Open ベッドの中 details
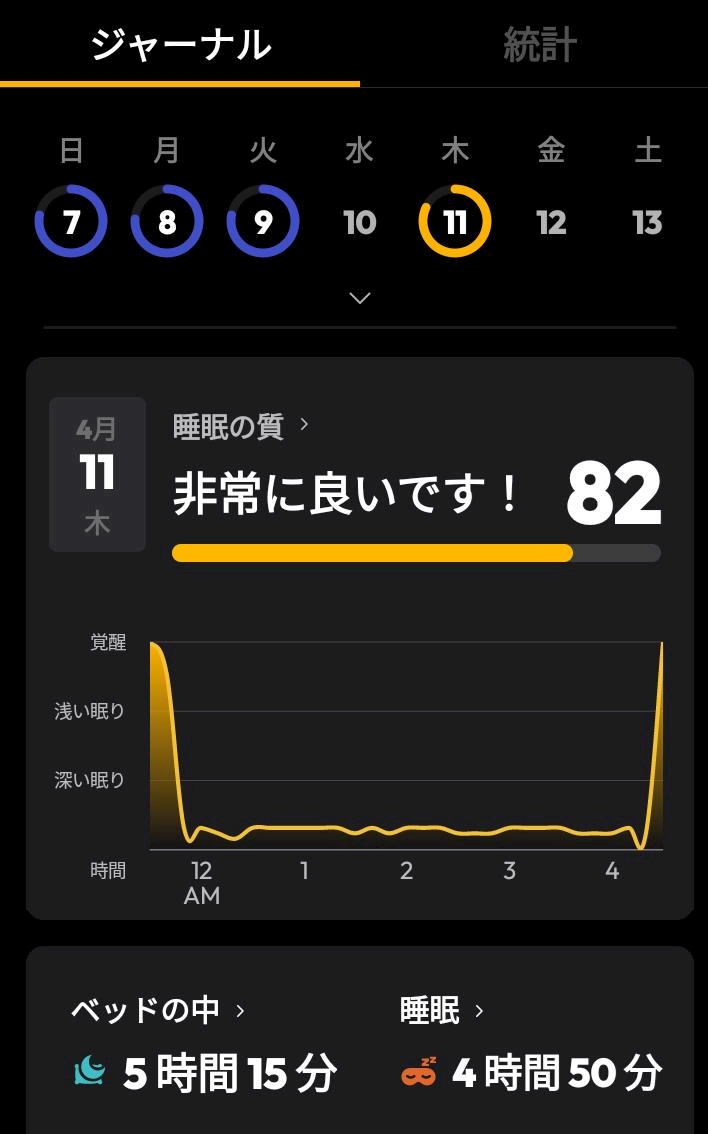The width and height of the screenshot is (708, 1134). coord(158,1010)
